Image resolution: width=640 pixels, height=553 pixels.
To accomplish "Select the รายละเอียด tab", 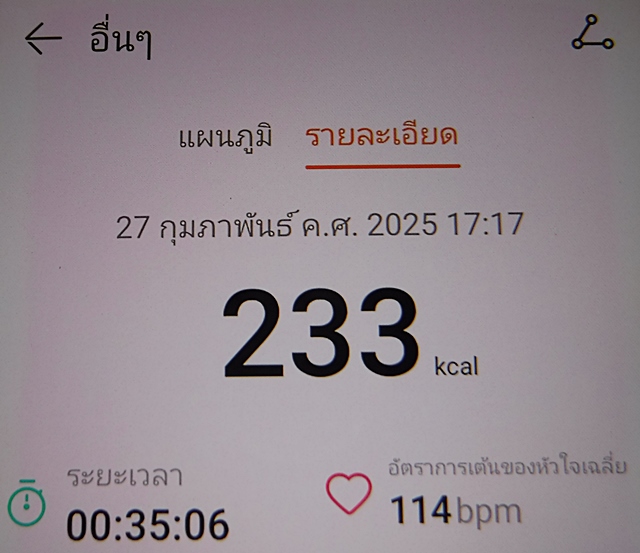I will [x=381, y=138].
